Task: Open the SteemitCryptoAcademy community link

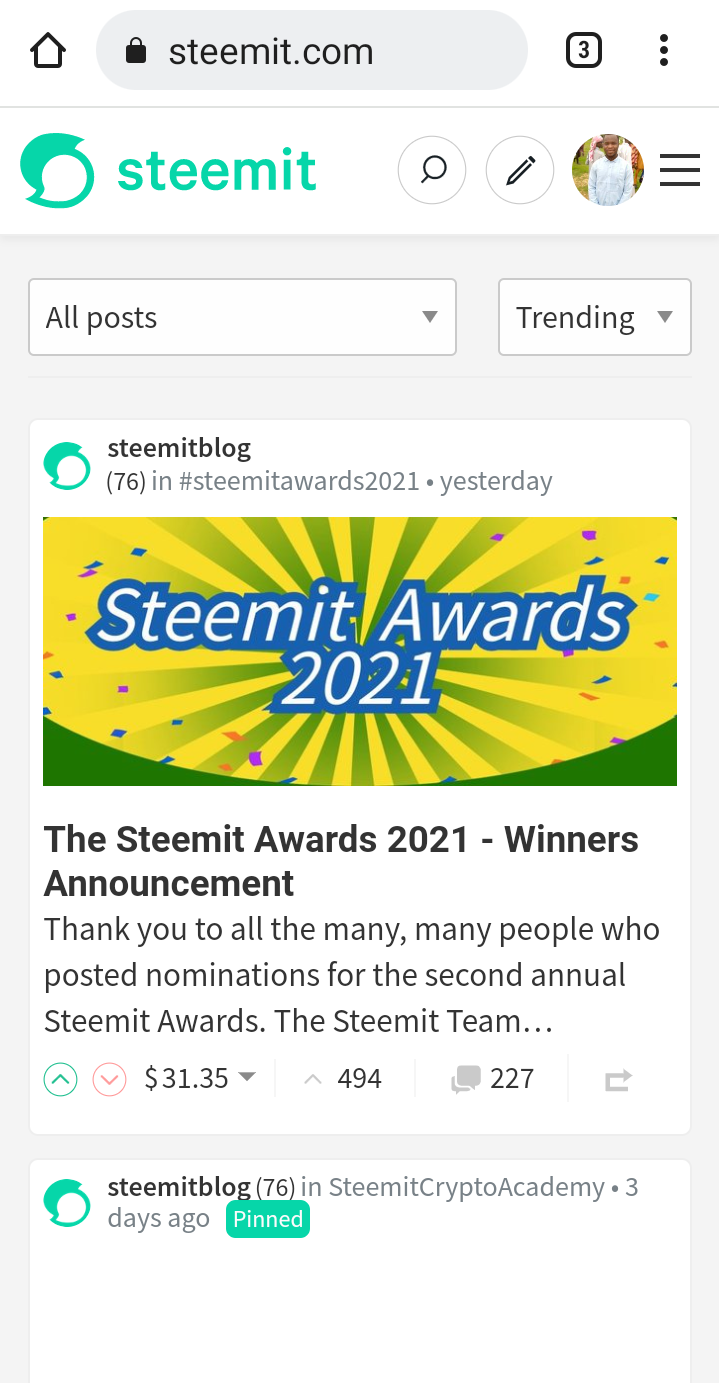Action: point(467,1187)
